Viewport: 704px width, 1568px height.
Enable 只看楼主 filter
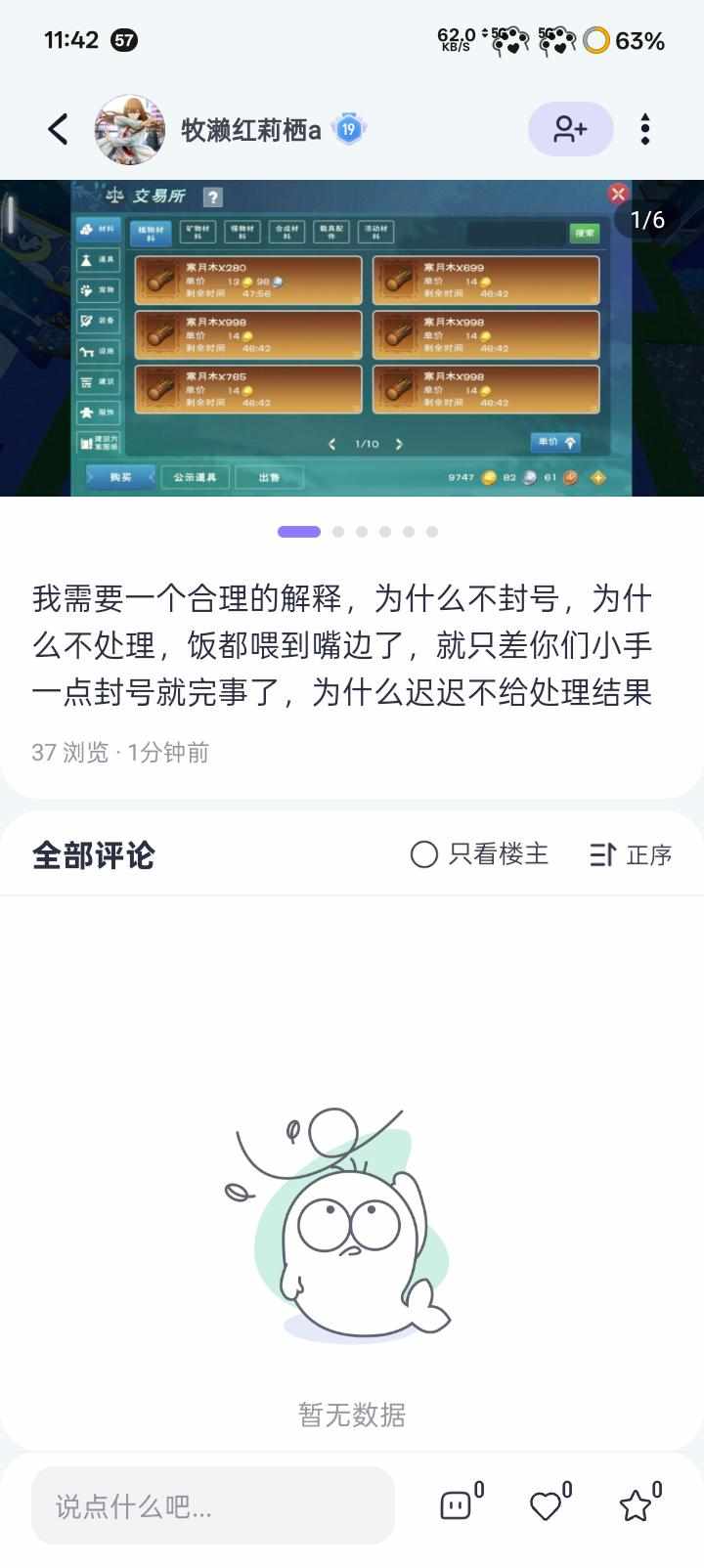[479, 854]
